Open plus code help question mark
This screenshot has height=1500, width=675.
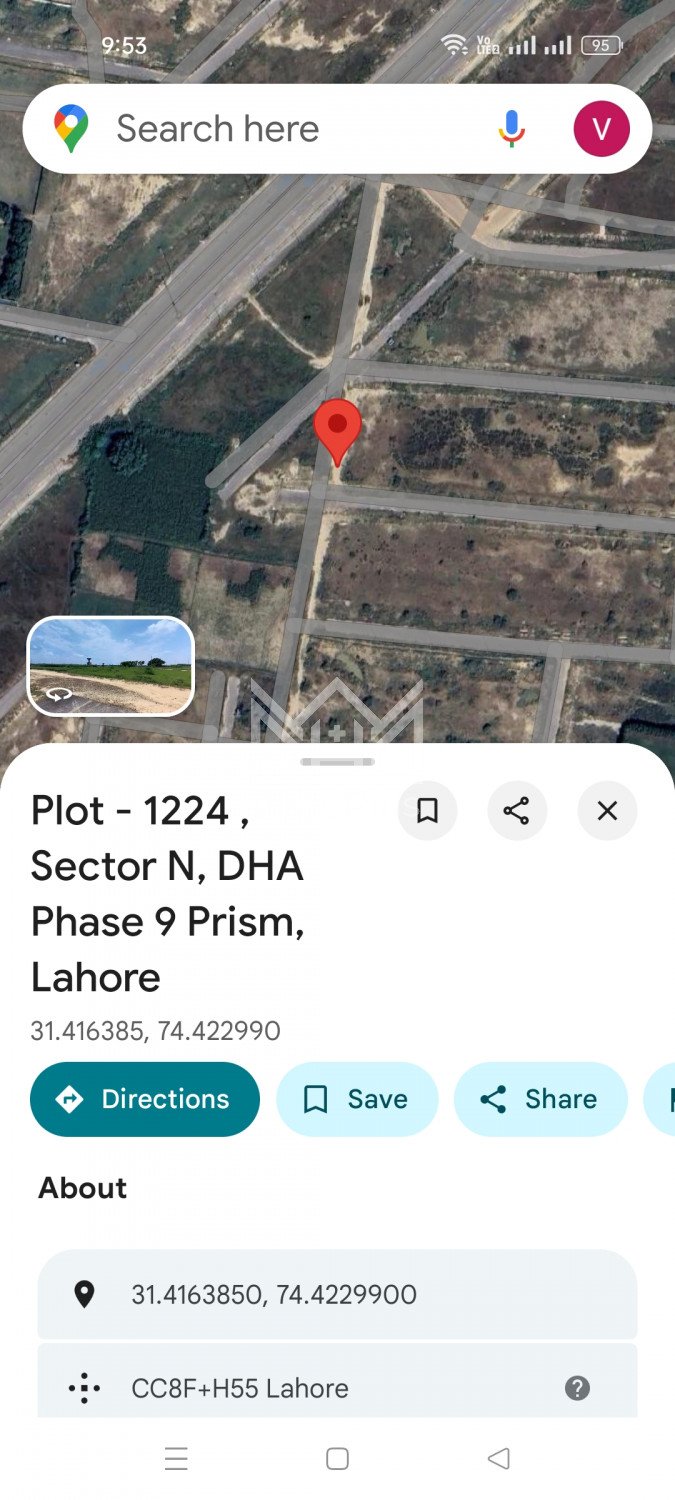(x=577, y=1388)
